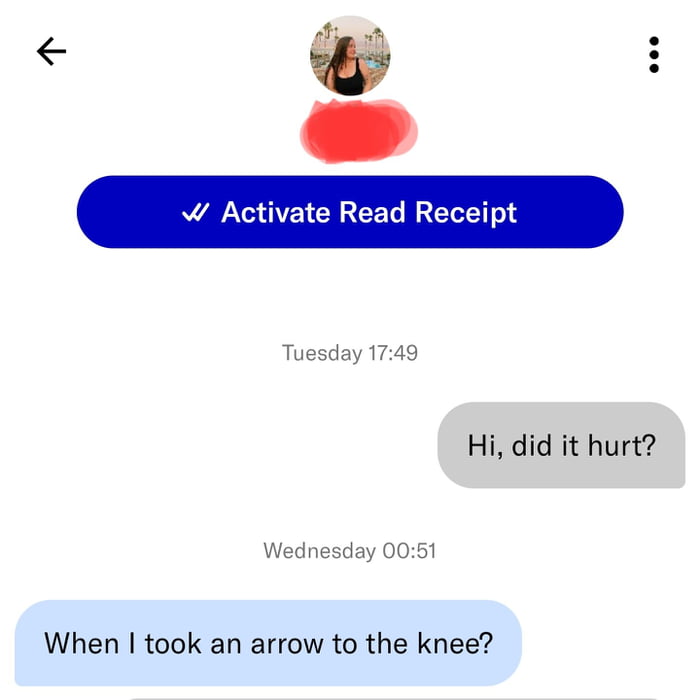Open the three-dot overflow menu

(x=653, y=55)
